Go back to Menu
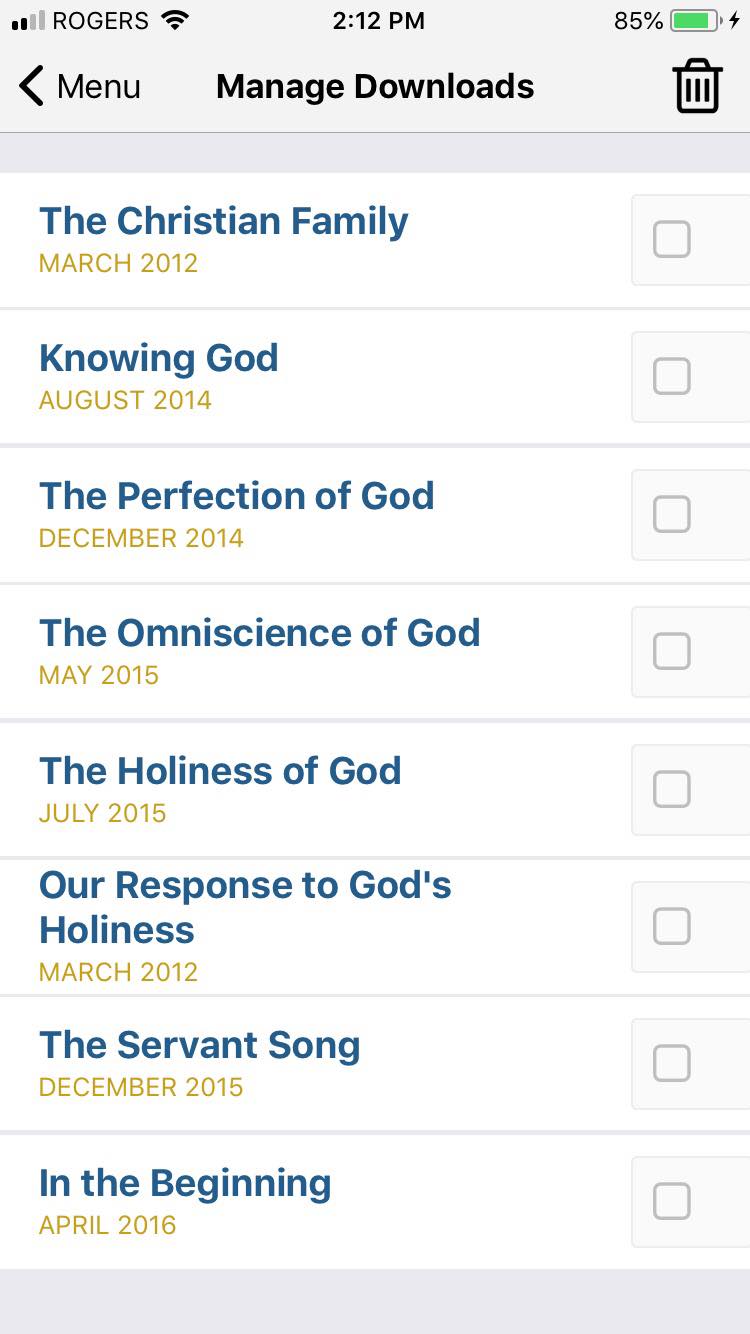The height and width of the screenshot is (1334, 750). tap(80, 87)
